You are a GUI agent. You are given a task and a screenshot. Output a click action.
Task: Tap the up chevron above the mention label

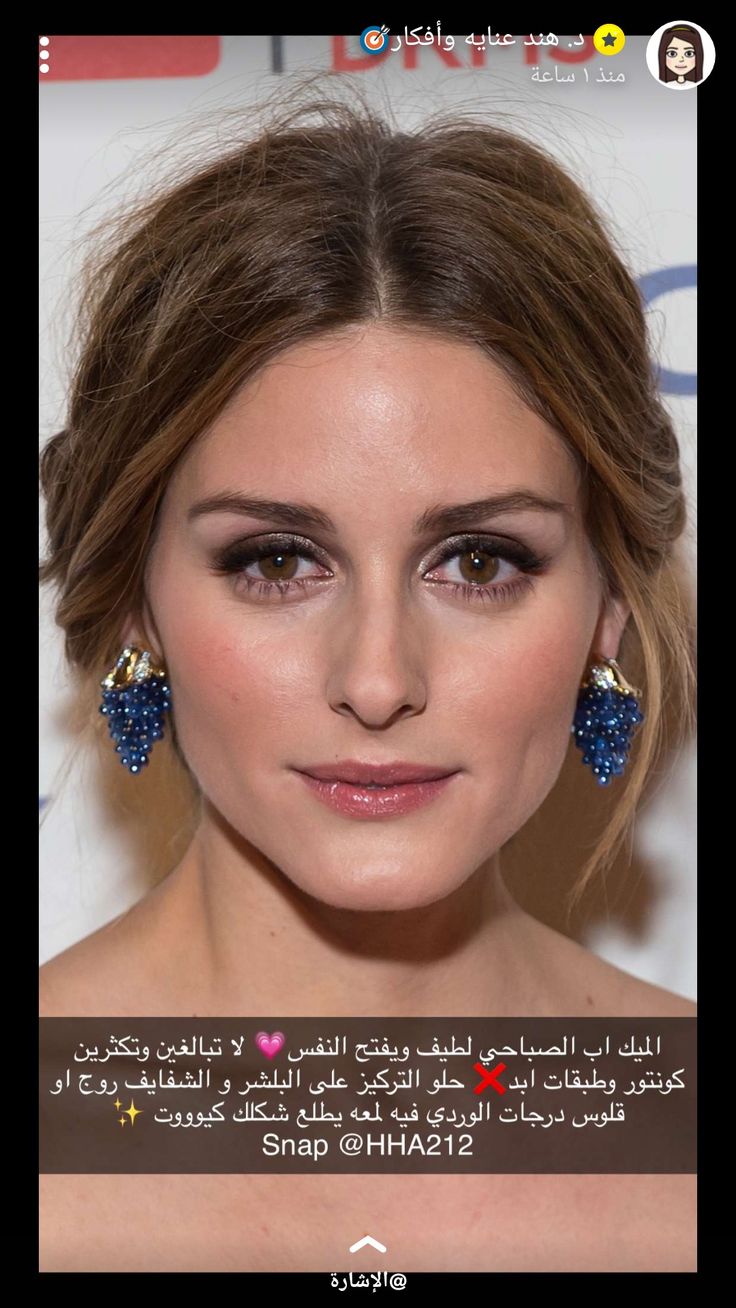click(x=367, y=1244)
